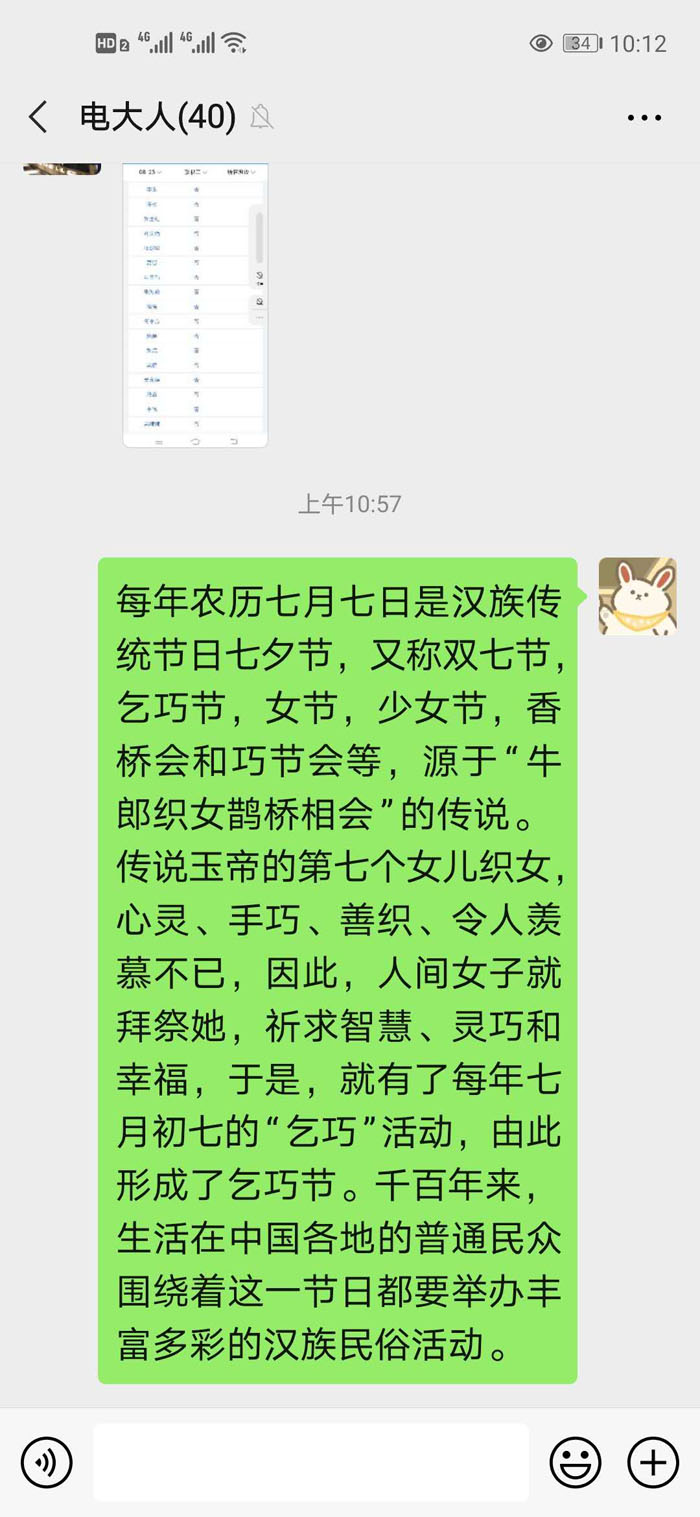Open the plus attachments menu
The width and height of the screenshot is (700, 1517).
(x=652, y=1463)
